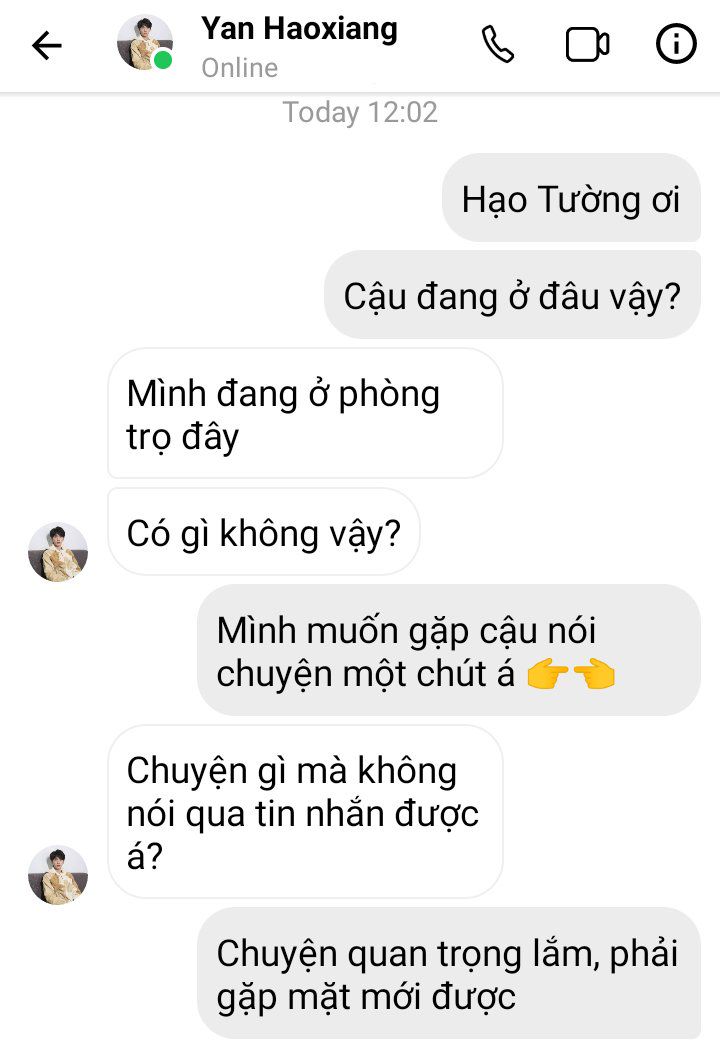
Task: Go back to the chat list
Action: (x=46, y=45)
